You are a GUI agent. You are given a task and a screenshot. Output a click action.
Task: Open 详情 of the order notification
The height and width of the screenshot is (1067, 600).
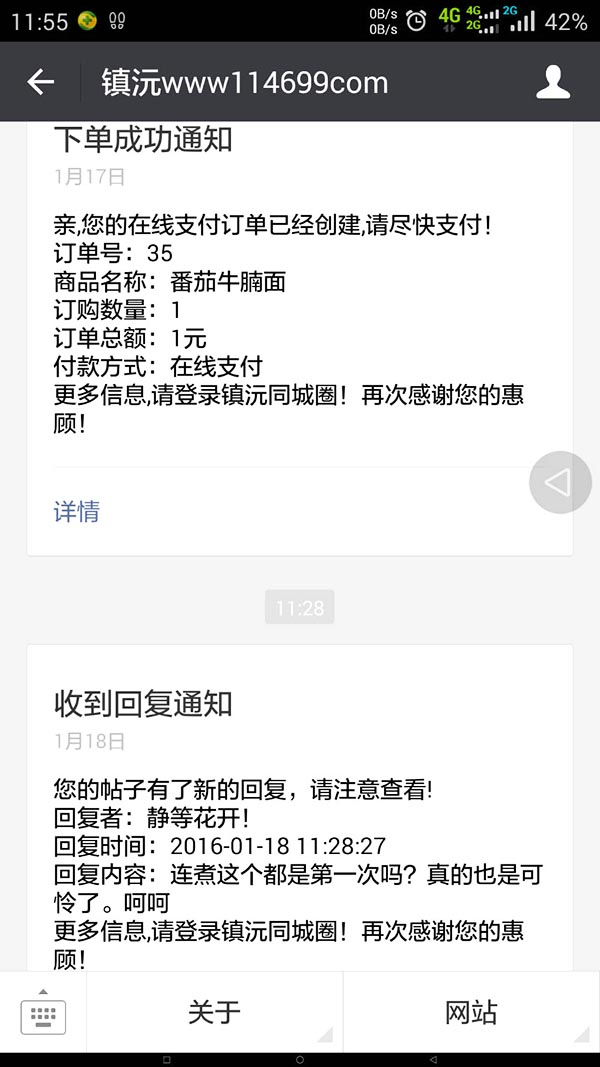tap(77, 512)
